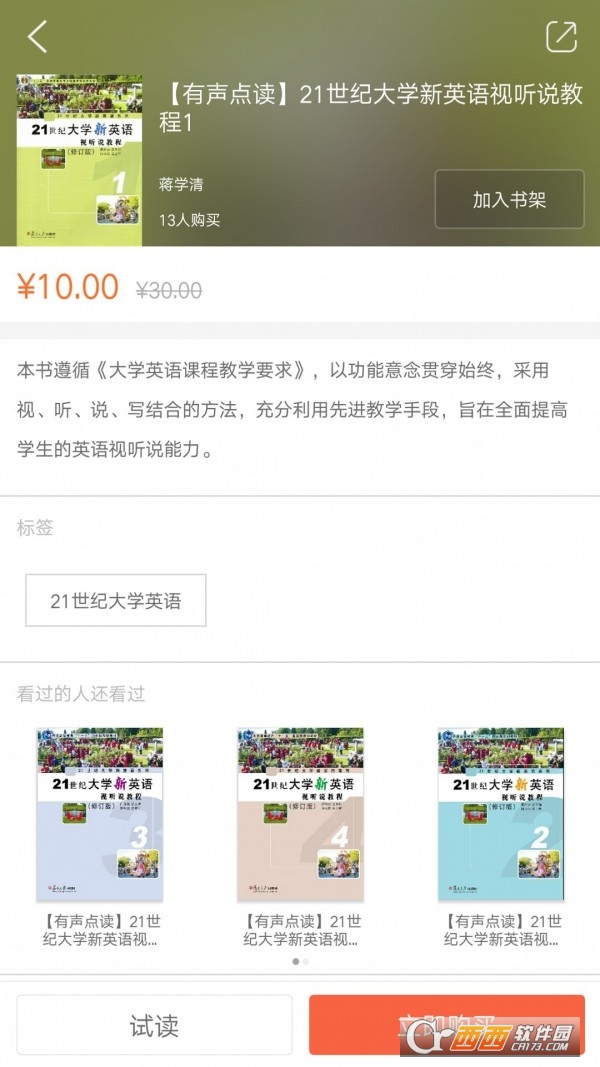Open recommended book volume 2
Viewport: 600px width, 1067px height.
coord(501,815)
